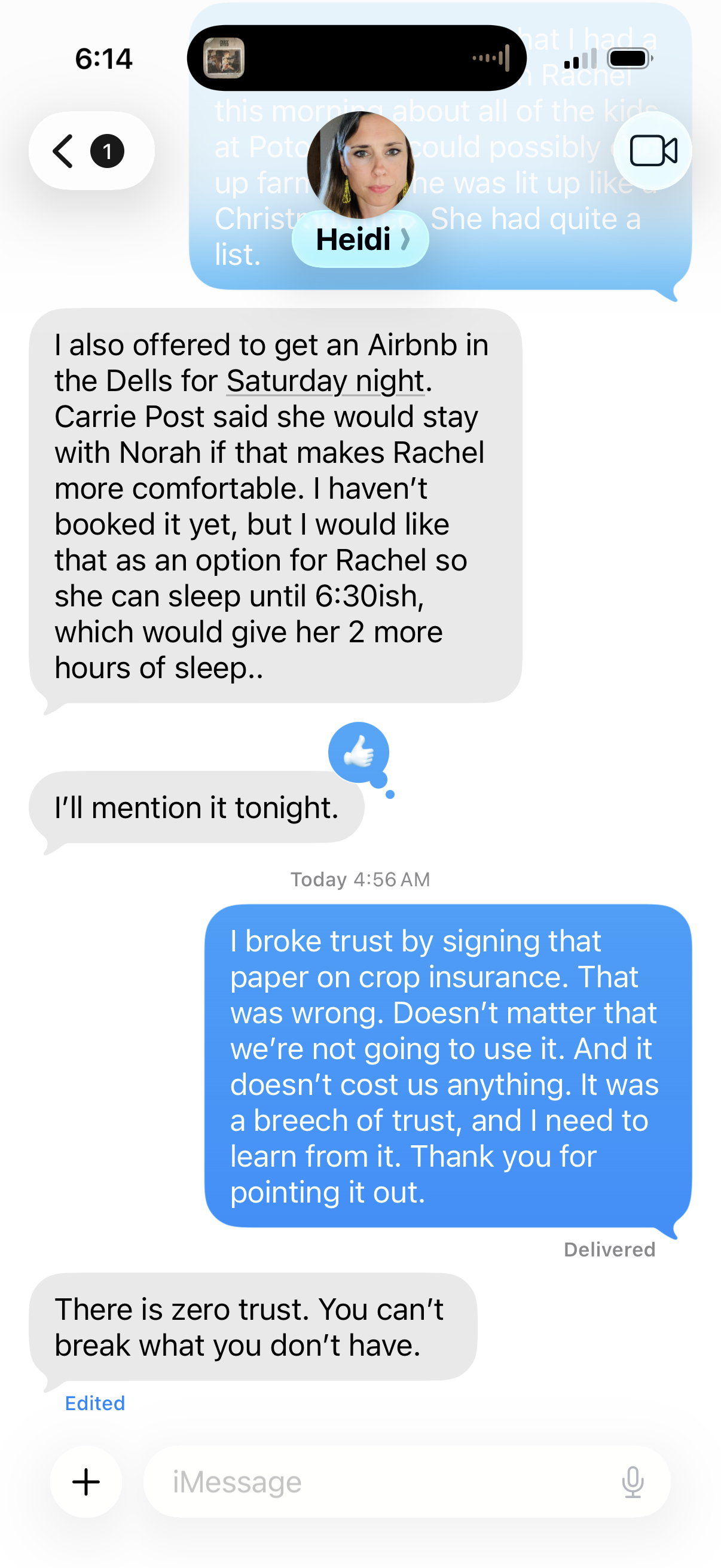This screenshot has width=721, height=1568.
Task: Open Heidi's contact details
Action: point(360,239)
